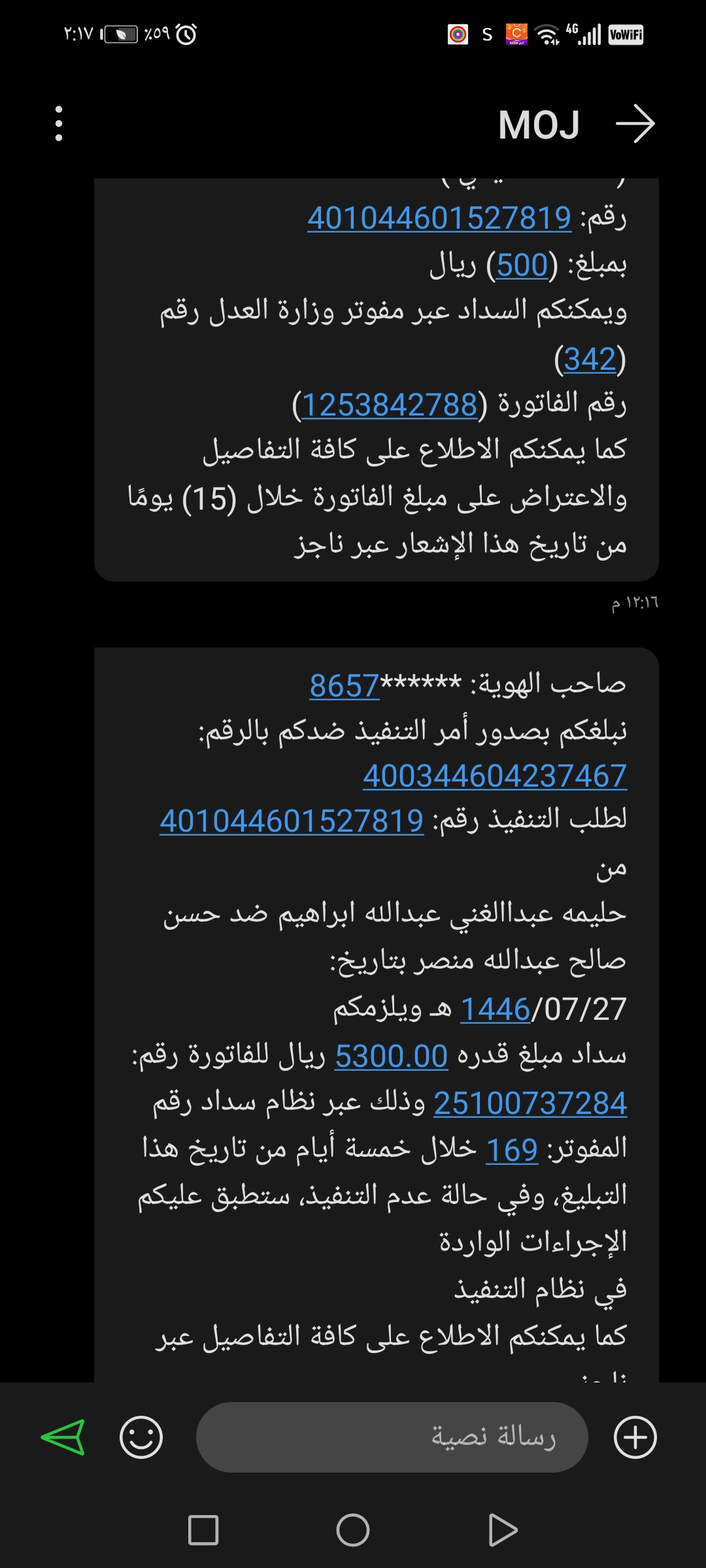Open the invoice number 25100737284 link
This screenshot has height=1568, width=706.
[530, 1103]
